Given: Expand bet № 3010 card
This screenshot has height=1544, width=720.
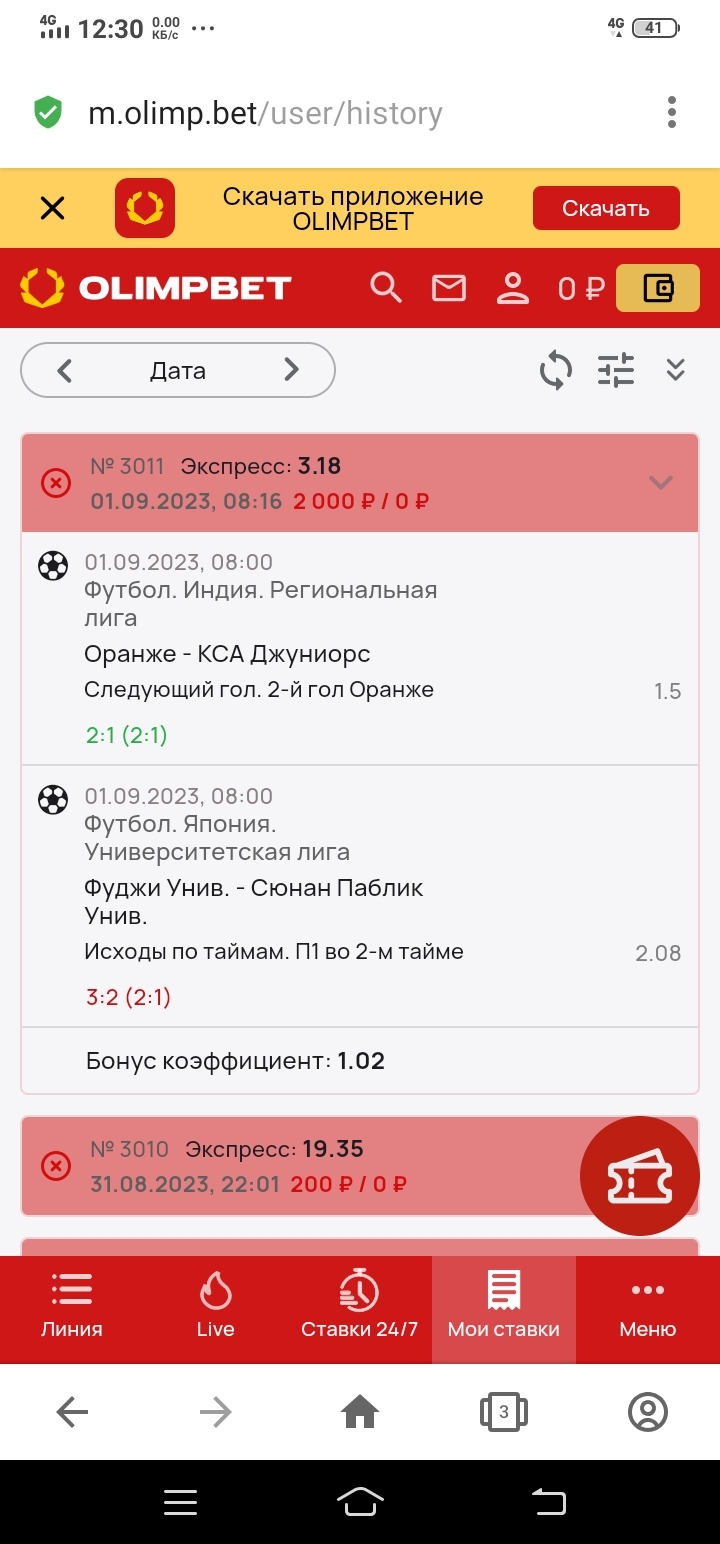Looking at the screenshot, I should (x=300, y=1166).
